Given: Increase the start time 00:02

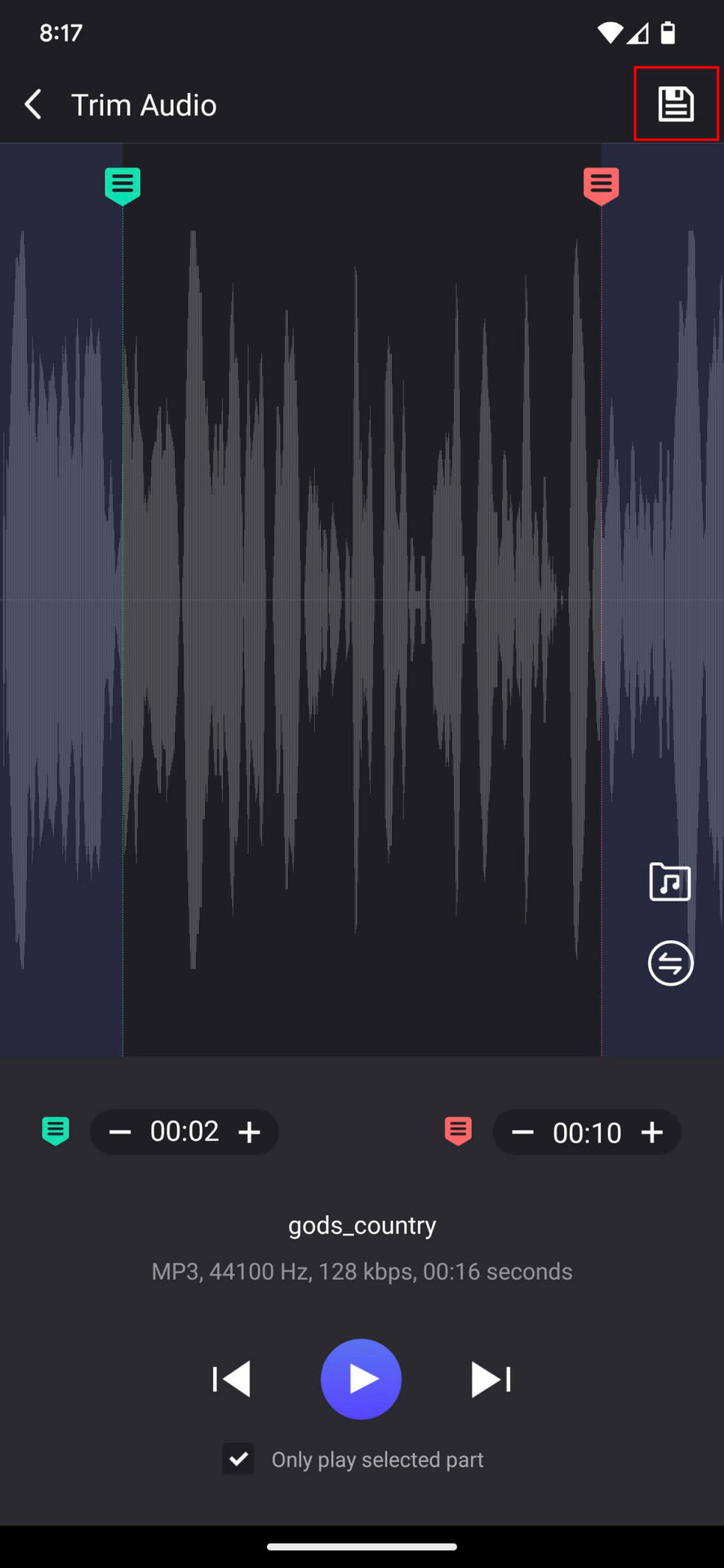Looking at the screenshot, I should pyautogui.click(x=249, y=1132).
